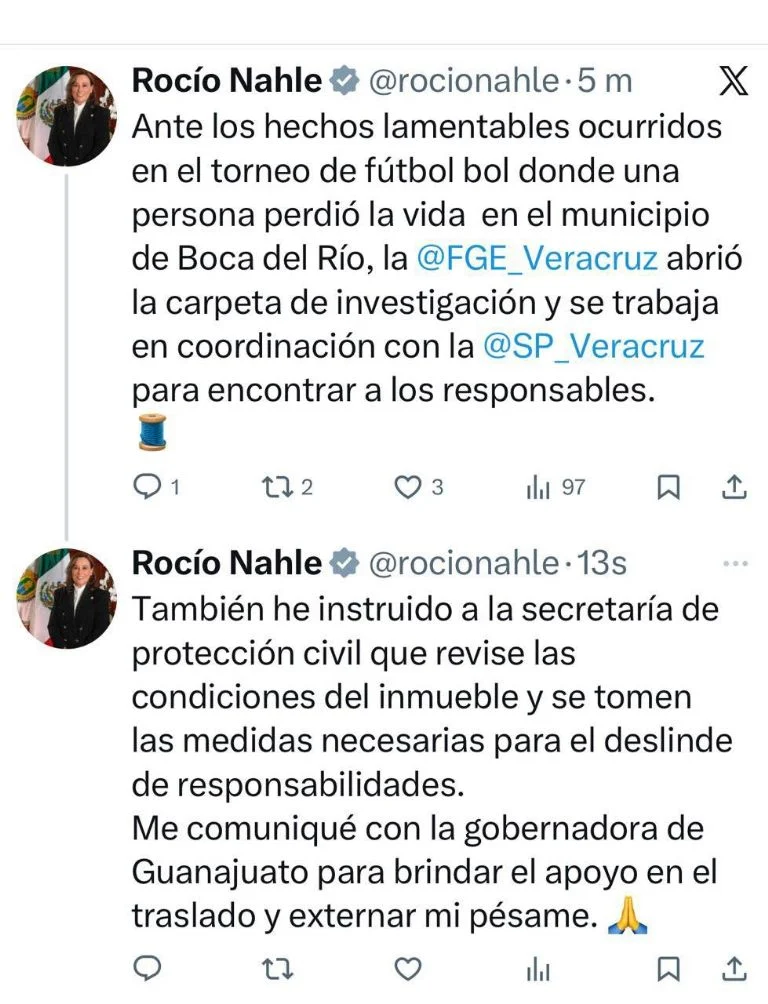Screen dimensions: 768x1004
Task: Reply to the tweet about the torneo de fútbol
Action: [x=147, y=487]
